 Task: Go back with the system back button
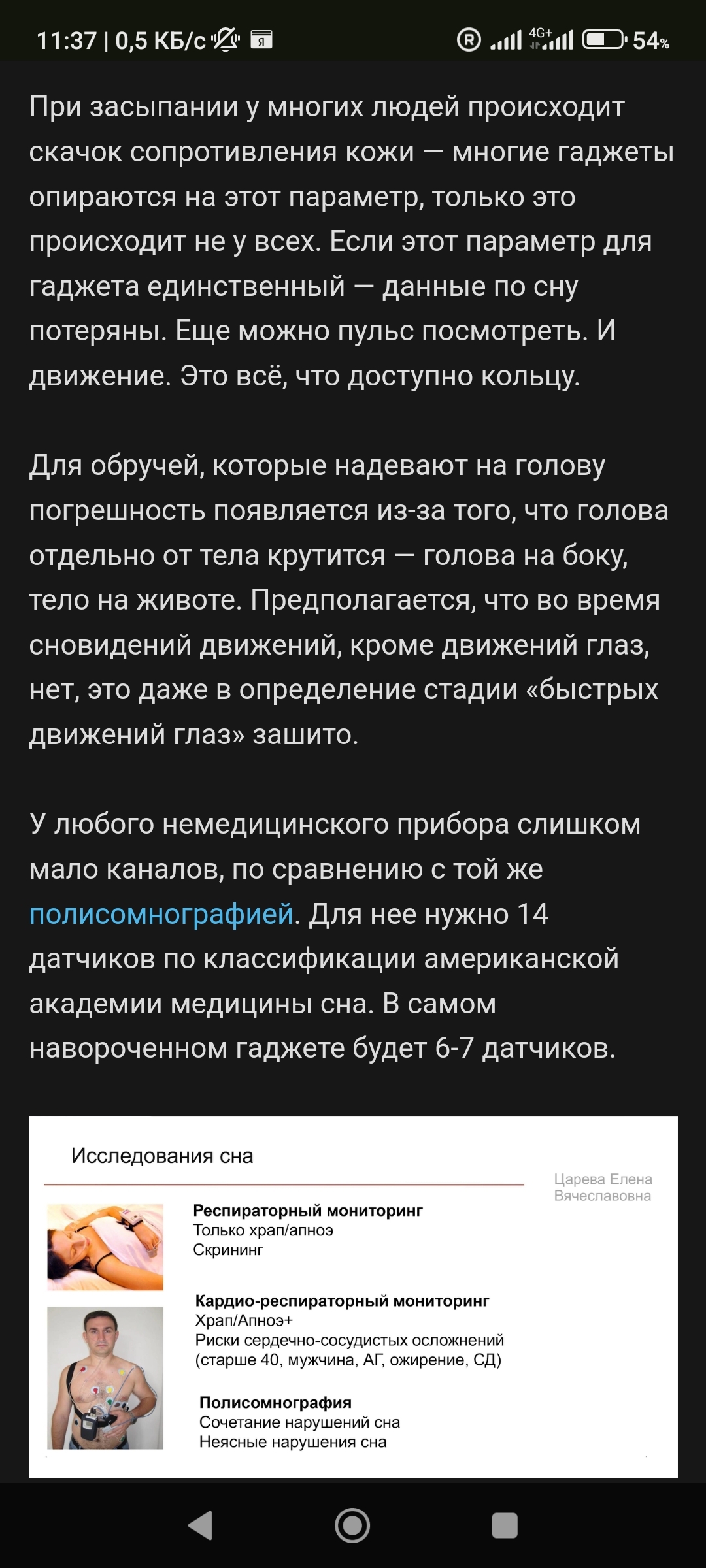coord(201,1526)
